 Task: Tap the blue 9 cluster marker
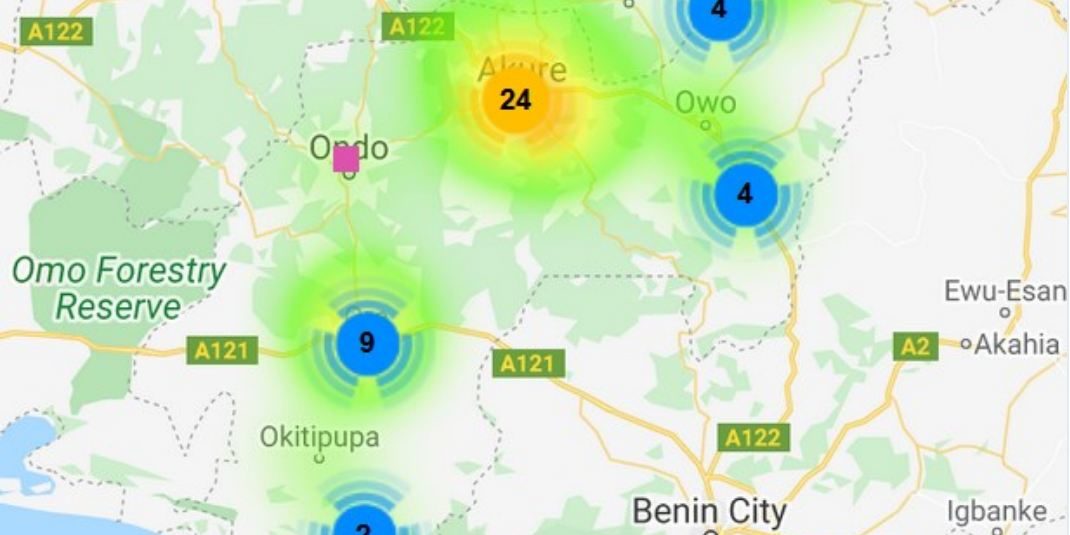367,343
